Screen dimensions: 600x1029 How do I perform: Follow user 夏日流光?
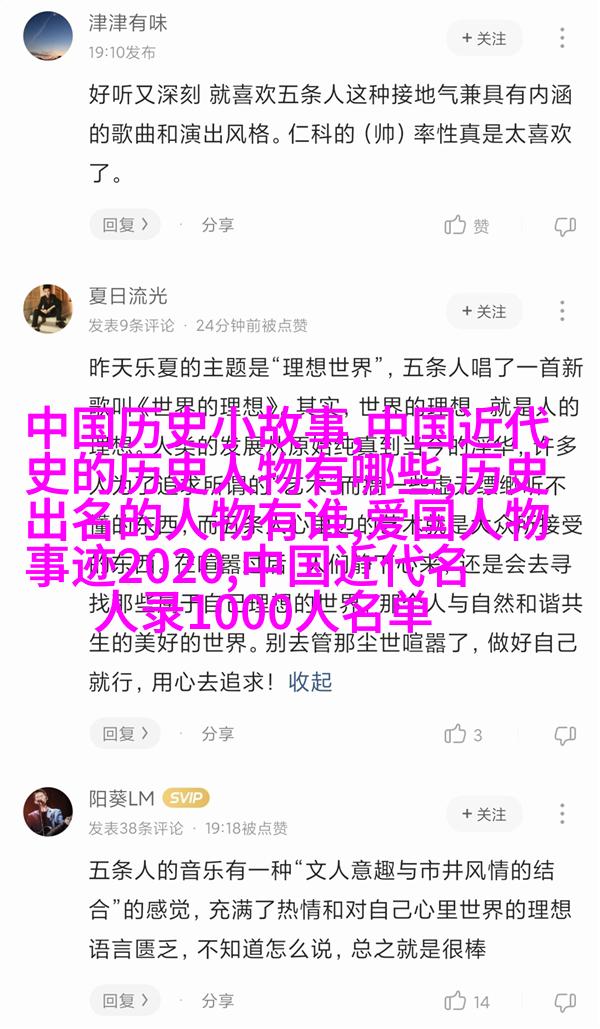pos(484,310)
